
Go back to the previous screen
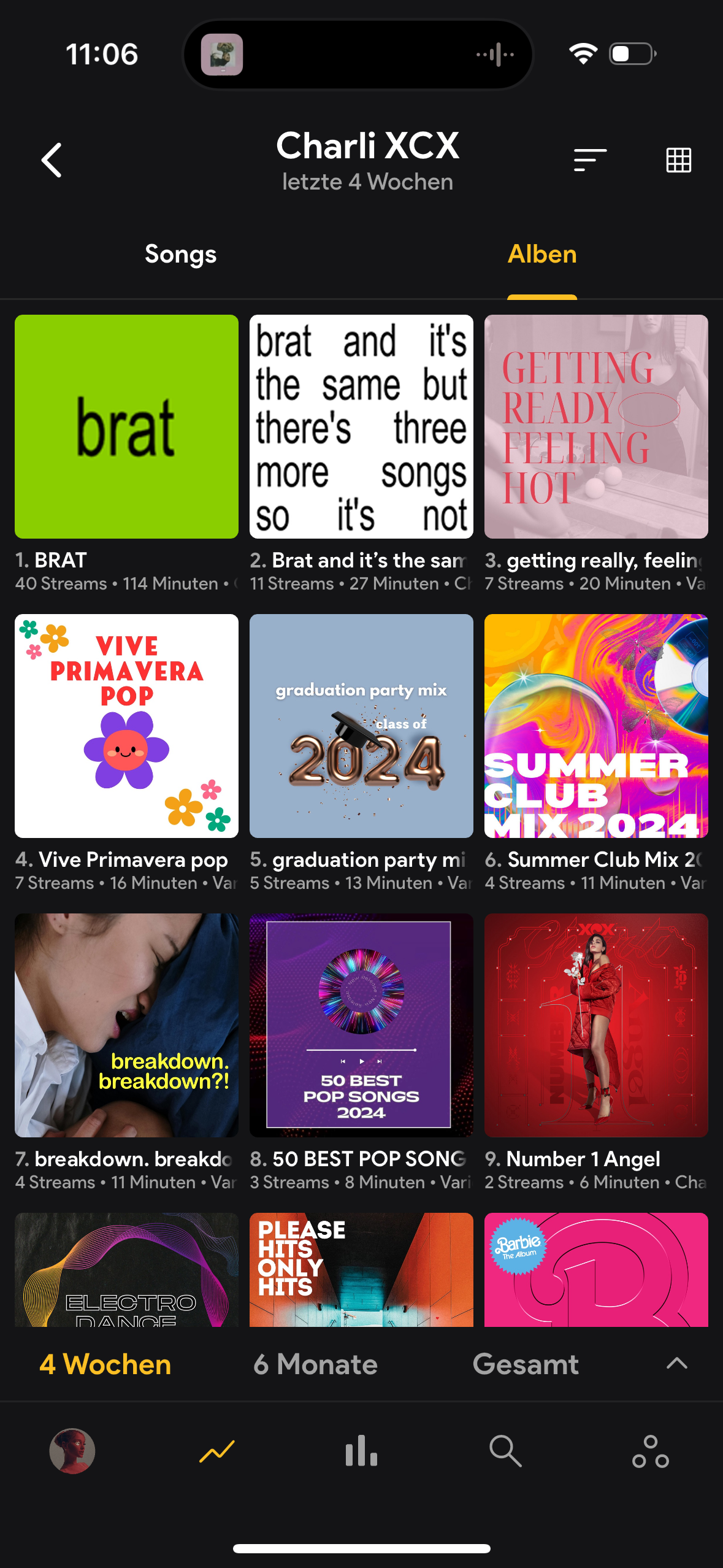(x=52, y=160)
